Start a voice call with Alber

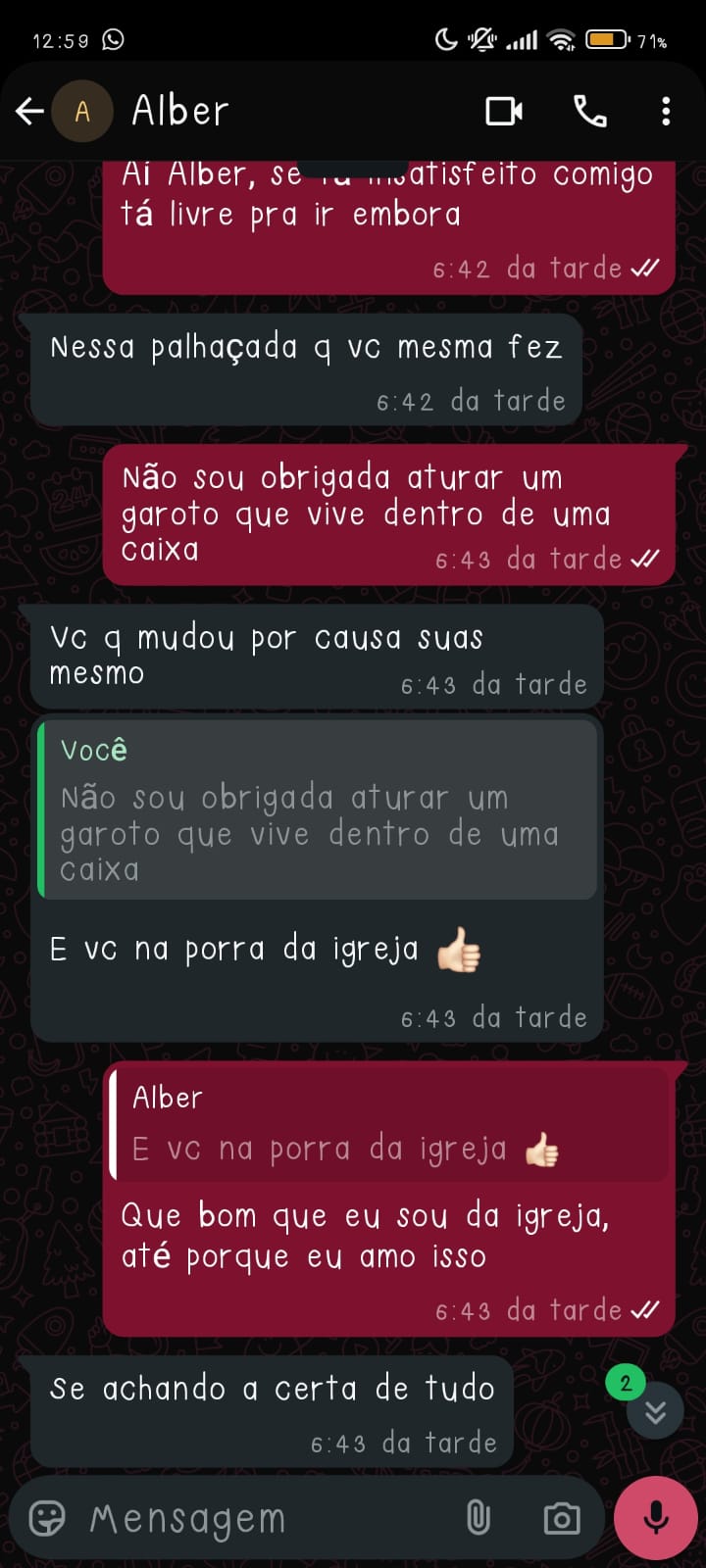click(x=589, y=112)
